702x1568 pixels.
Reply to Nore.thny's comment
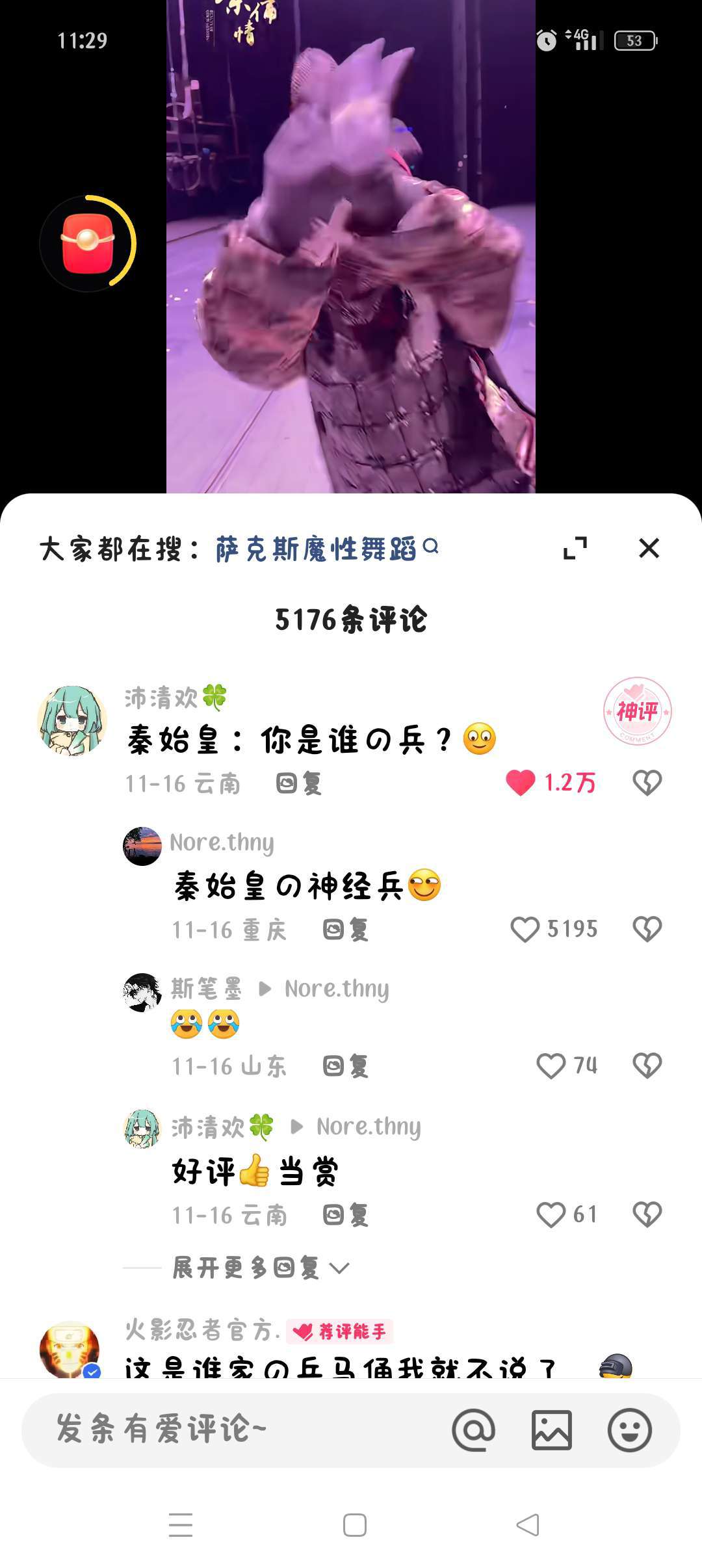[346, 930]
